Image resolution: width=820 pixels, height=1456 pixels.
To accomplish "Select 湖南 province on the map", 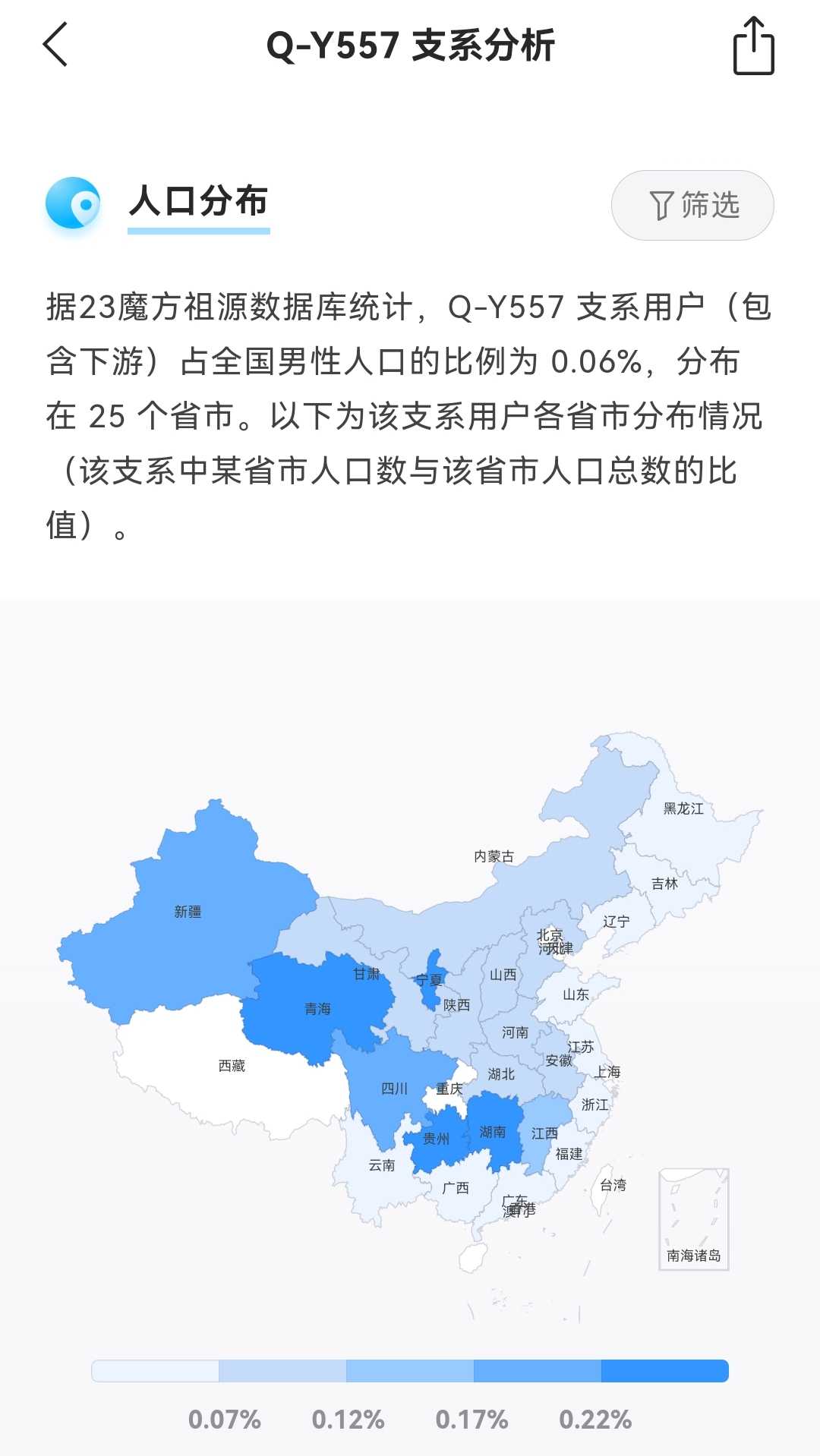I will [x=494, y=1133].
